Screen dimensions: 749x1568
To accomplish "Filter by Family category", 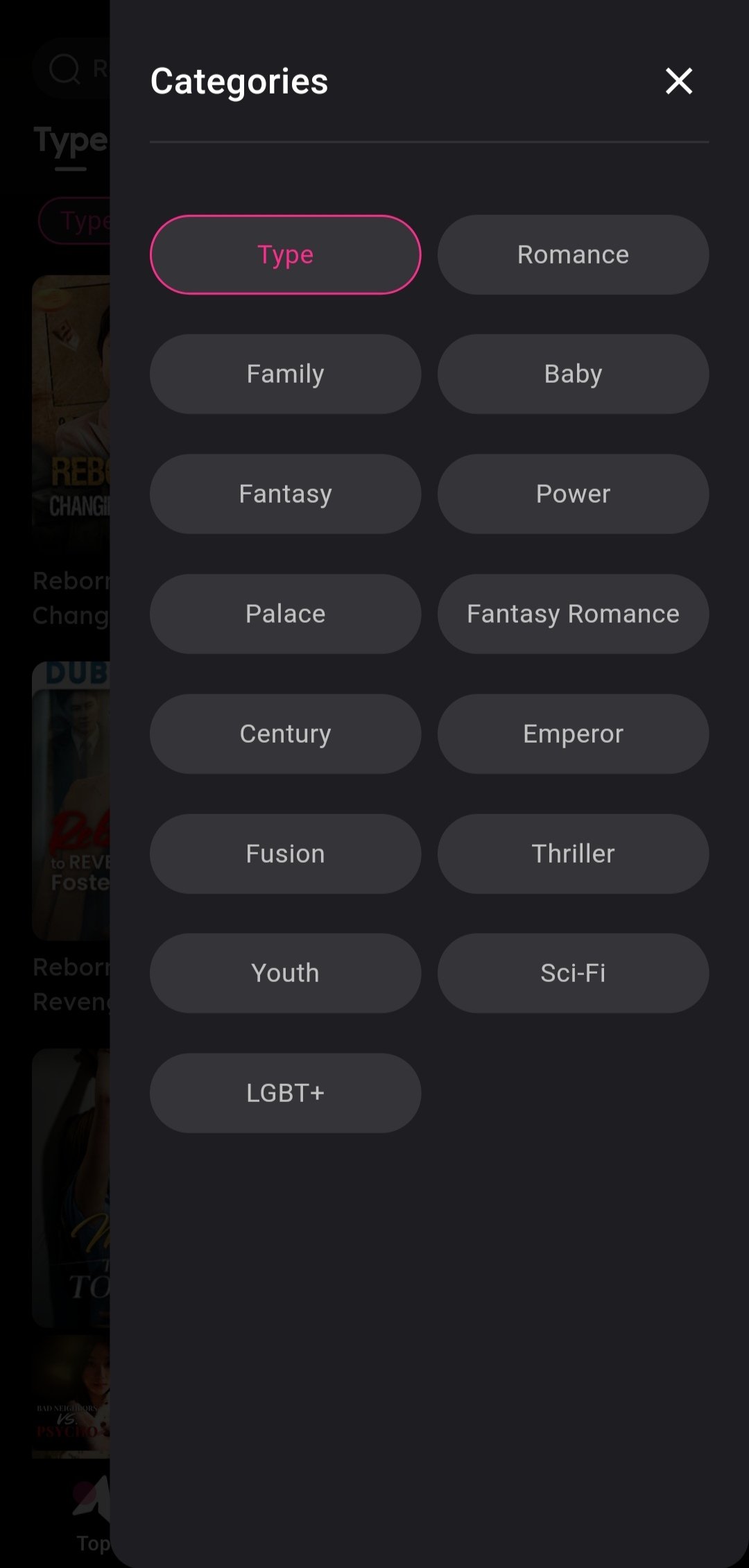I will 285,374.
